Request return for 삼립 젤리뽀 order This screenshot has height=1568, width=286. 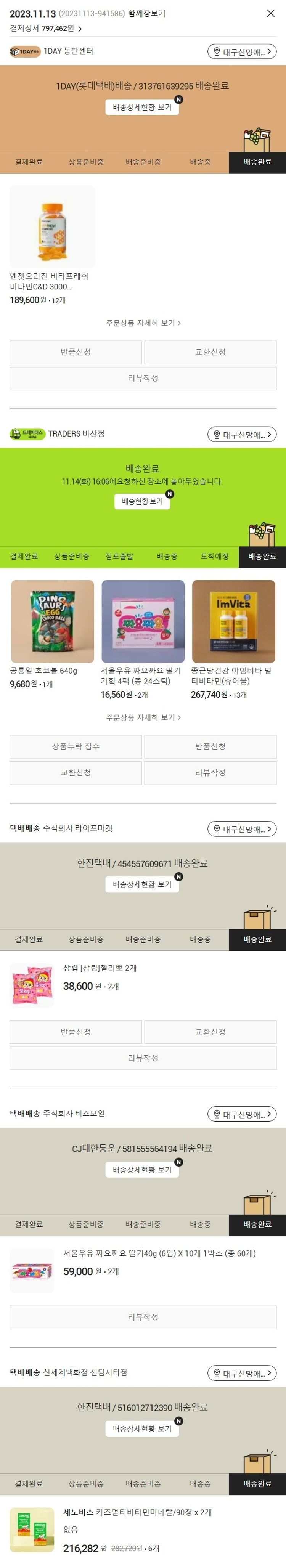pos(76,1032)
